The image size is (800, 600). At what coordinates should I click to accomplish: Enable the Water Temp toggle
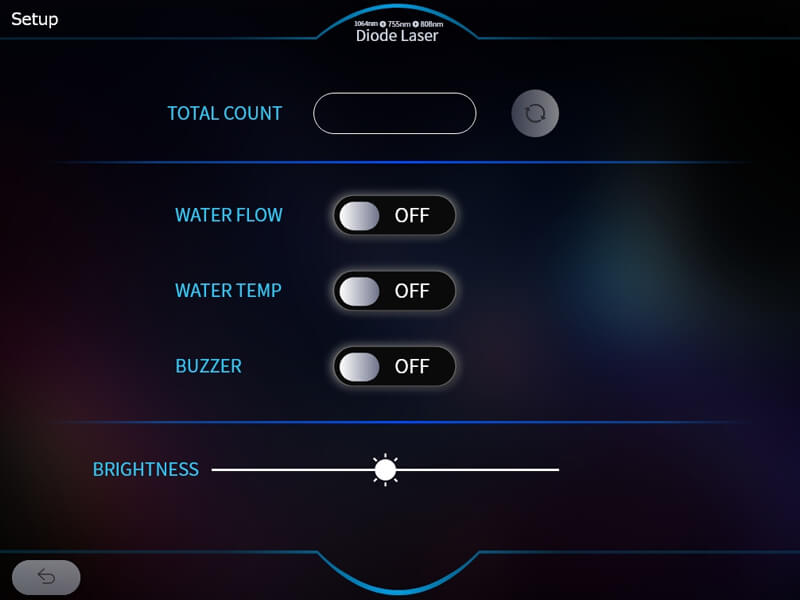click(x=394, y=291)
